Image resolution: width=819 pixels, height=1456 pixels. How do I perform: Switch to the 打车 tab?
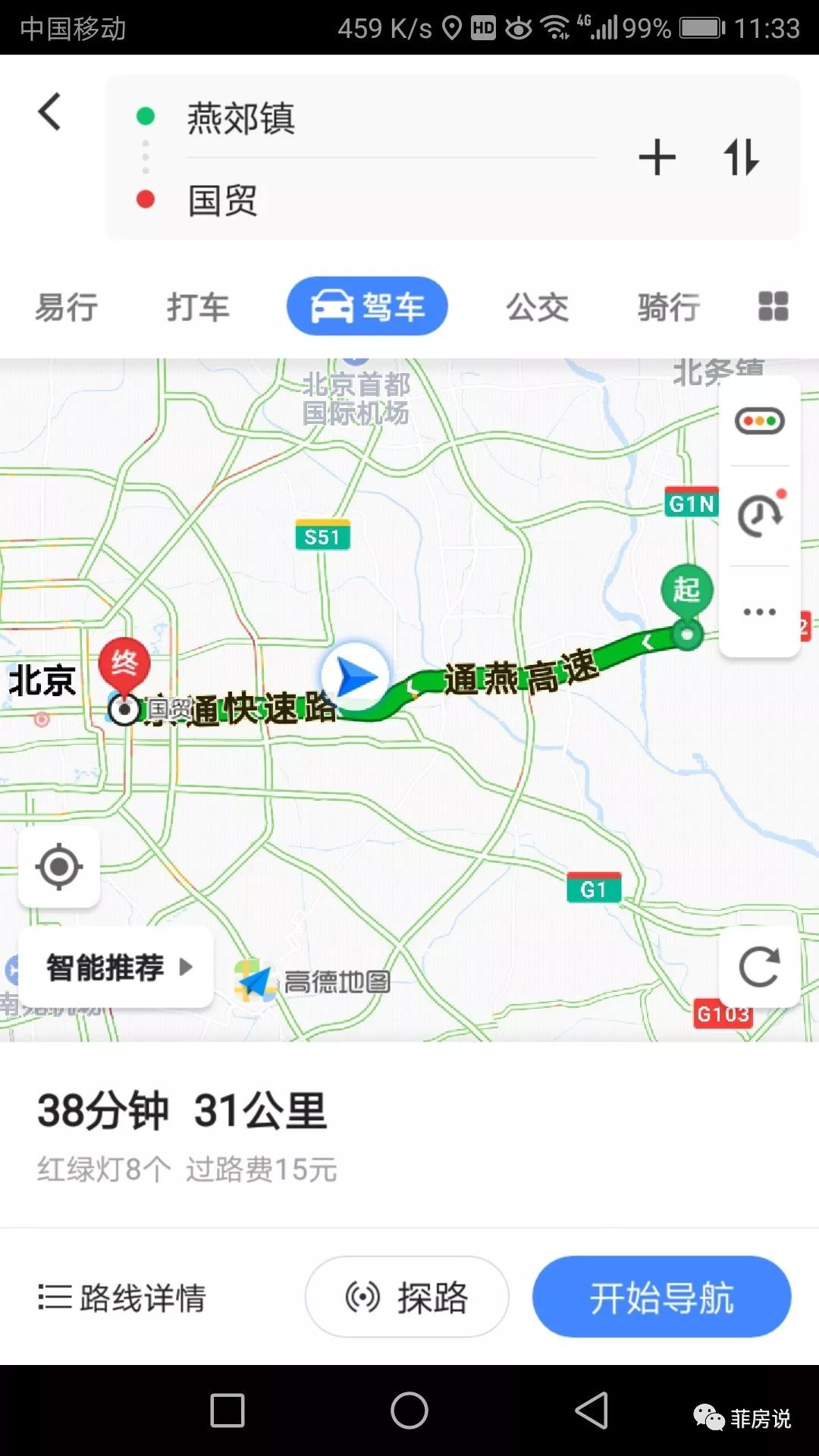pos(198,307)
